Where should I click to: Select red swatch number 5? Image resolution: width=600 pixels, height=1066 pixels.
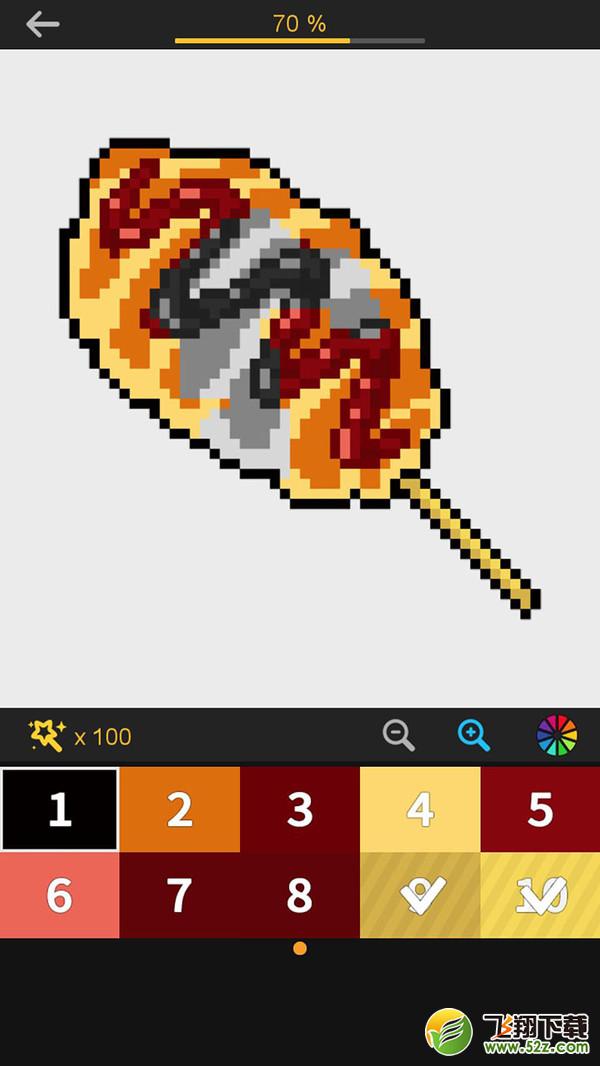540,809
